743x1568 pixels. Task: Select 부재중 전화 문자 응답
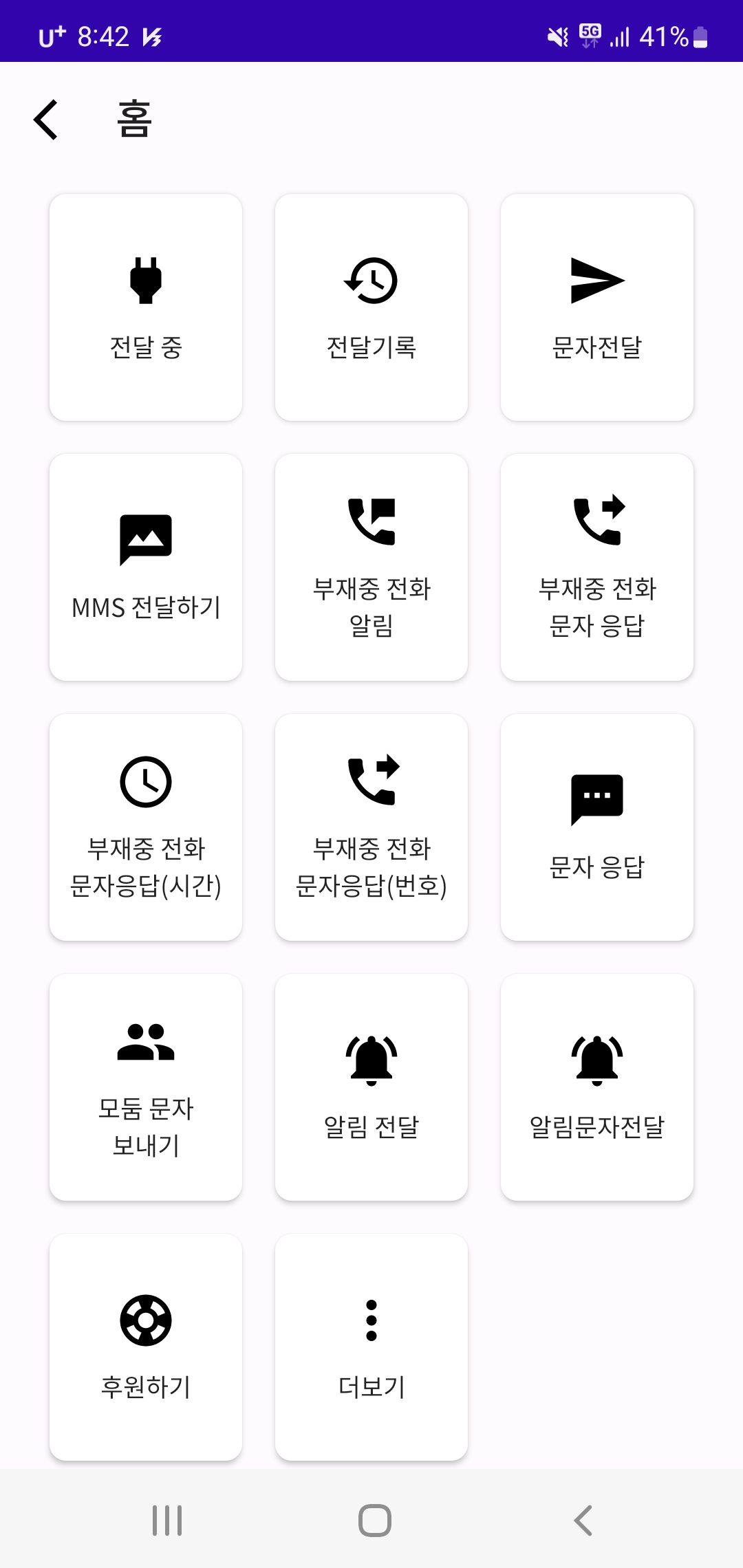click(x=597, y=566)
